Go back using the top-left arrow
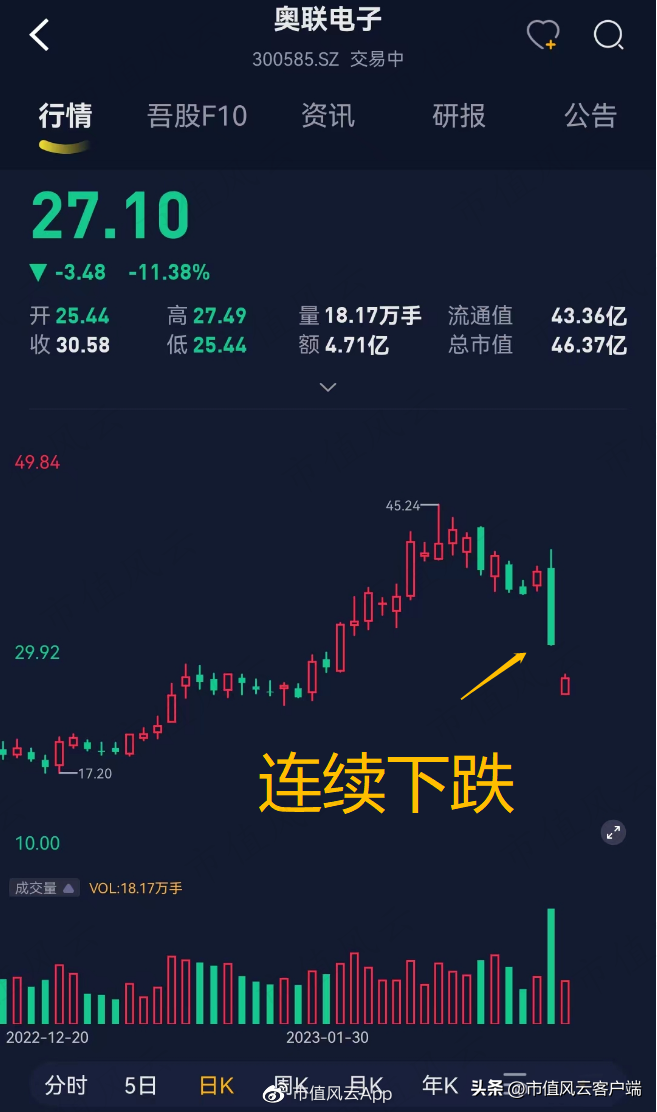The image size is (657, 1112). pyautogui.click(x=40, y=34)
